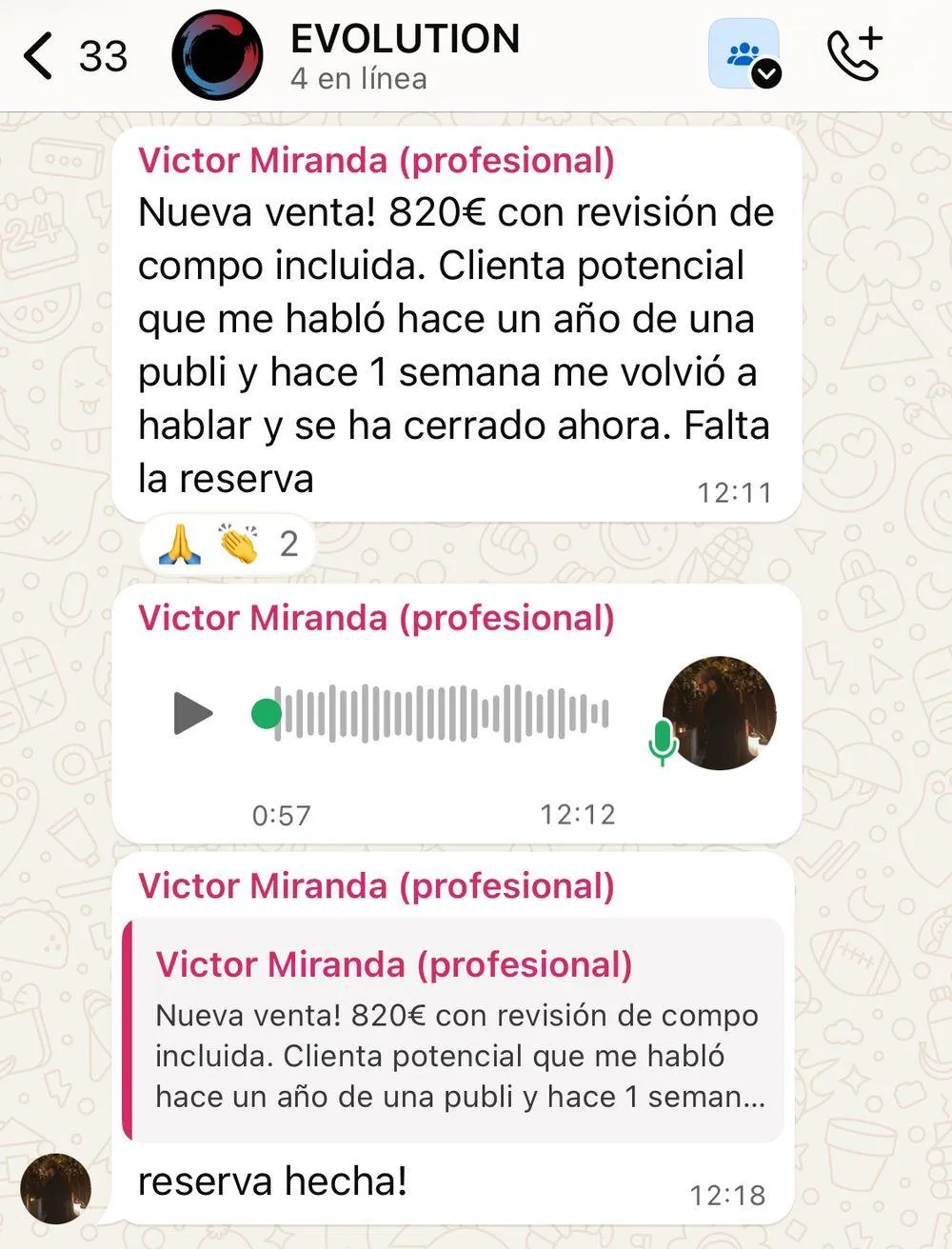Open the group members dropdown icon
Viewport: 952px width, 1249px height.
click(x=744, y=55)
